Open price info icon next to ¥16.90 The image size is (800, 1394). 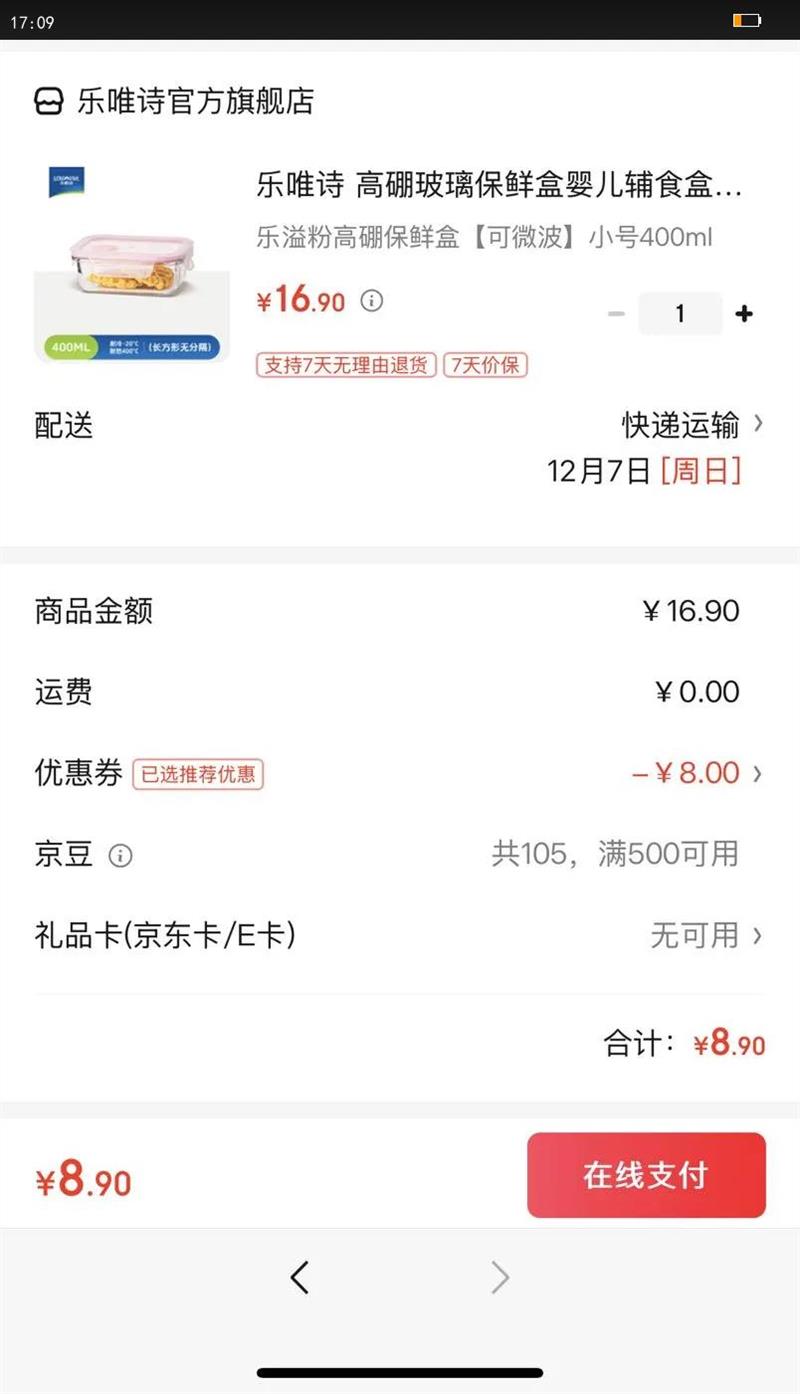click(x=372, y=300)
